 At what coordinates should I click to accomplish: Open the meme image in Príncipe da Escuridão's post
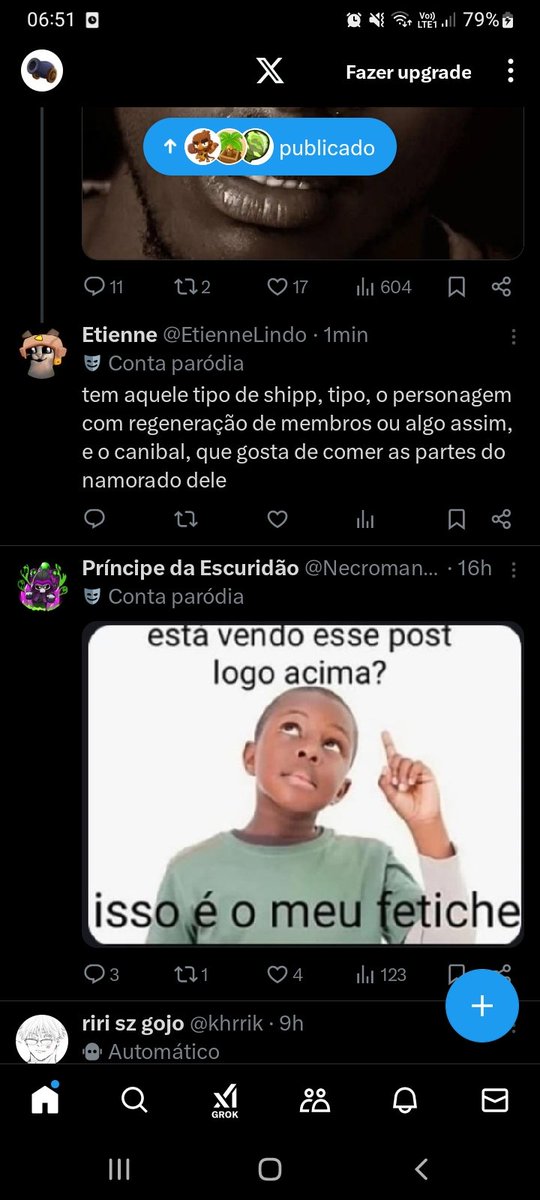pyautogui.click(x=303, y=783)
